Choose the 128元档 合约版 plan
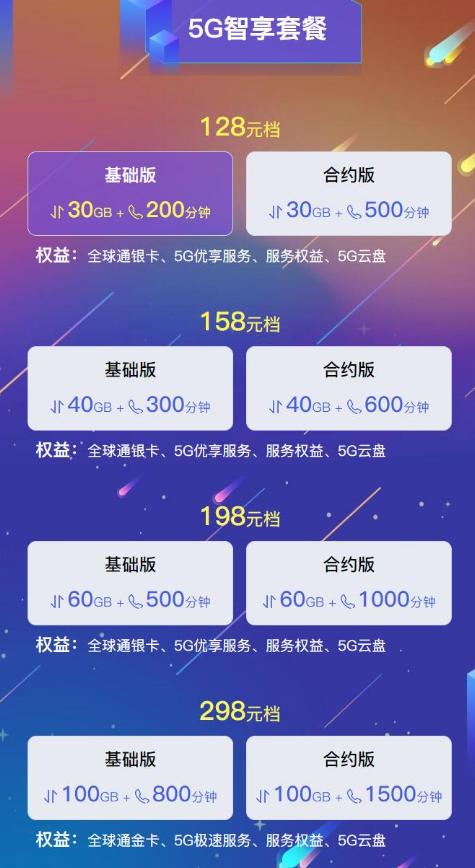Image resolution: width=475 pixels, height=868 pixels. point(349,193)
